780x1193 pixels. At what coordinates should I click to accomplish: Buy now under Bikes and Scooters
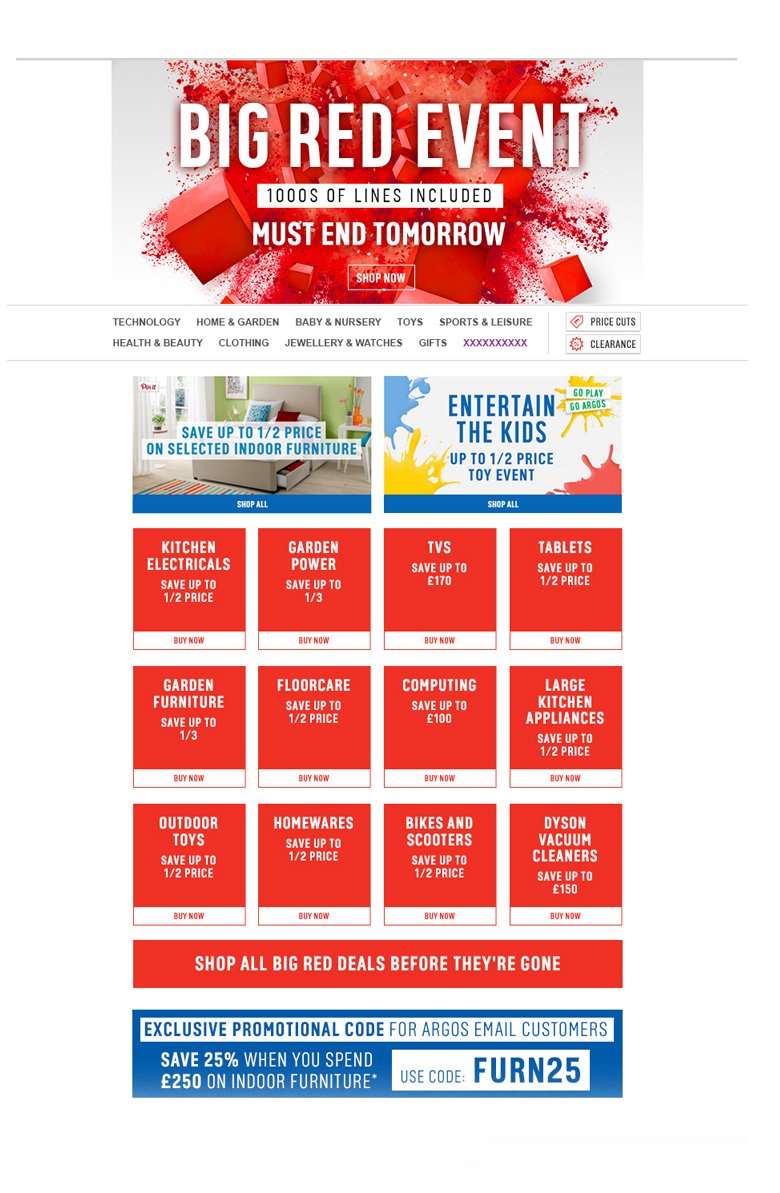tap(440, 916)
